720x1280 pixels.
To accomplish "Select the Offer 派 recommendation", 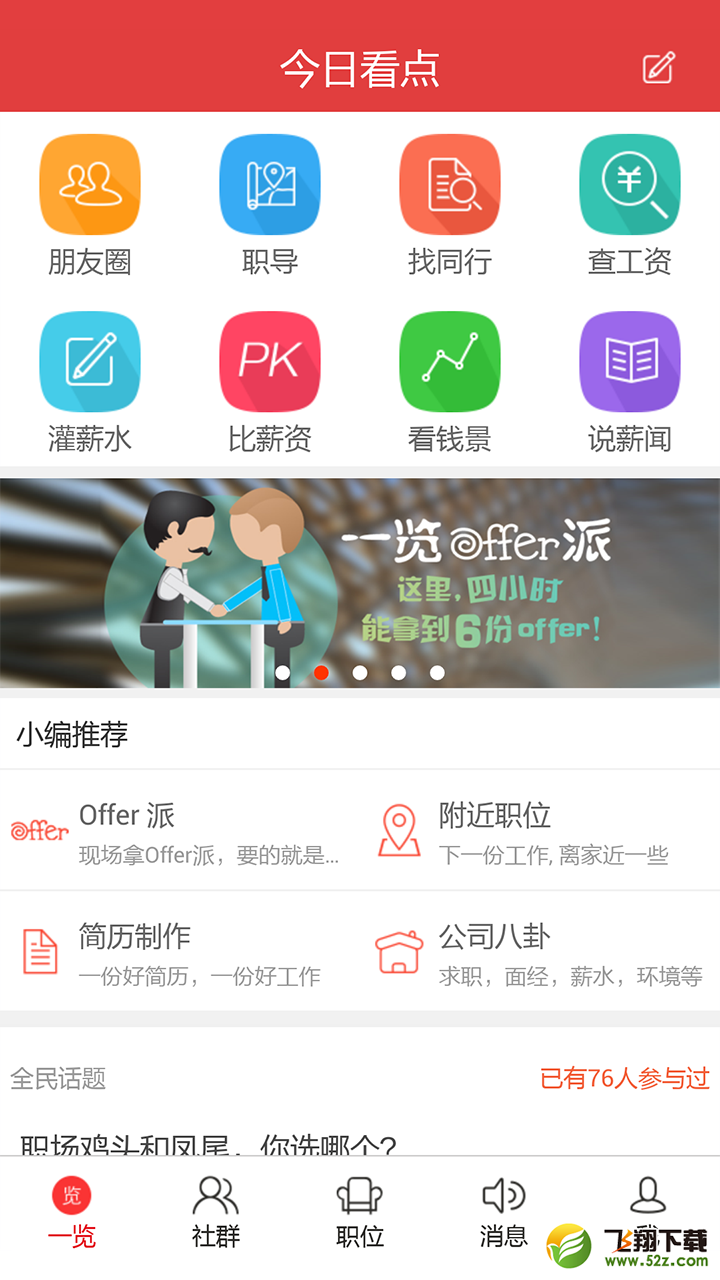I will (x=180, y=830).
